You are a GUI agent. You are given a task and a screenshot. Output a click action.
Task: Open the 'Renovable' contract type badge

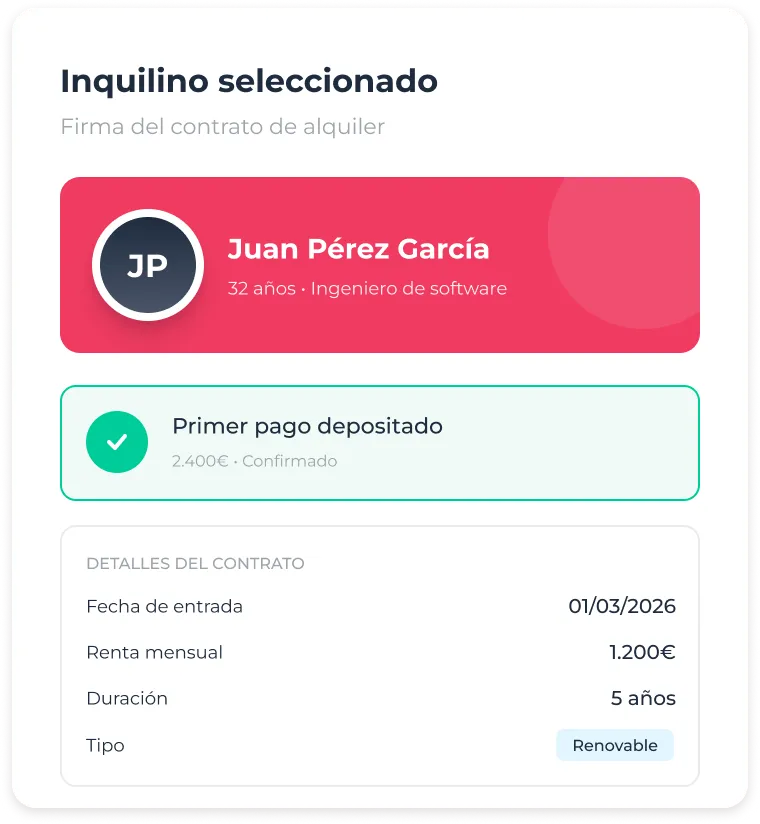click(x=615, y=745)
